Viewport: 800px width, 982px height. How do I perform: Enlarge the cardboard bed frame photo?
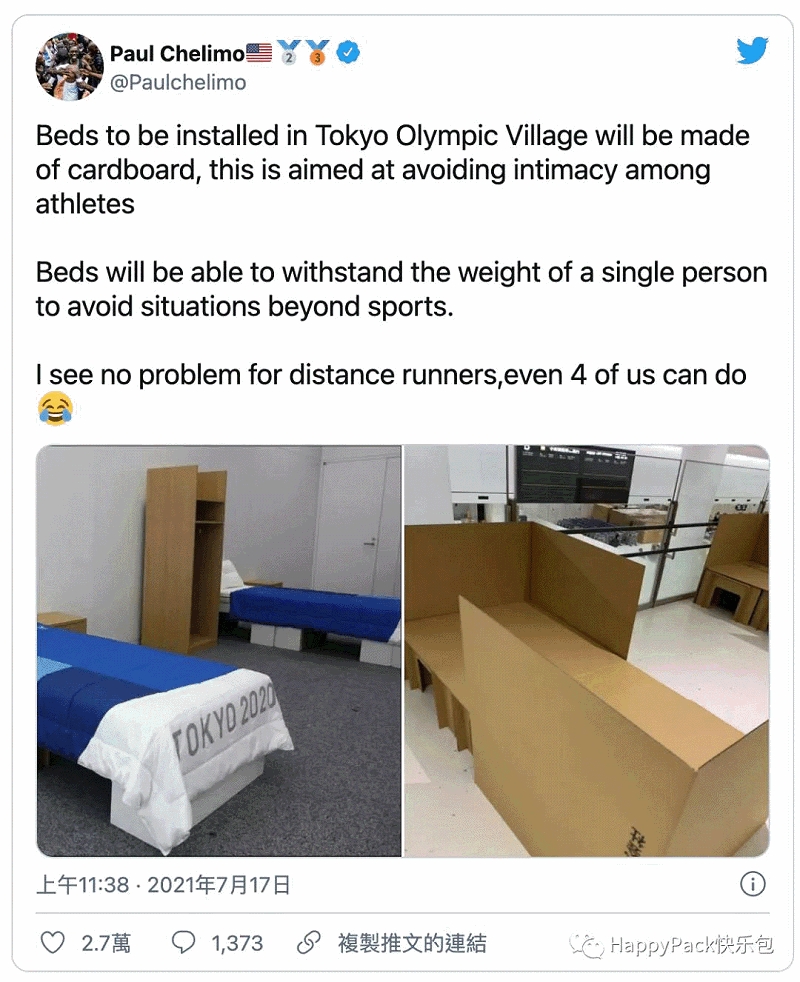(586, 650)
